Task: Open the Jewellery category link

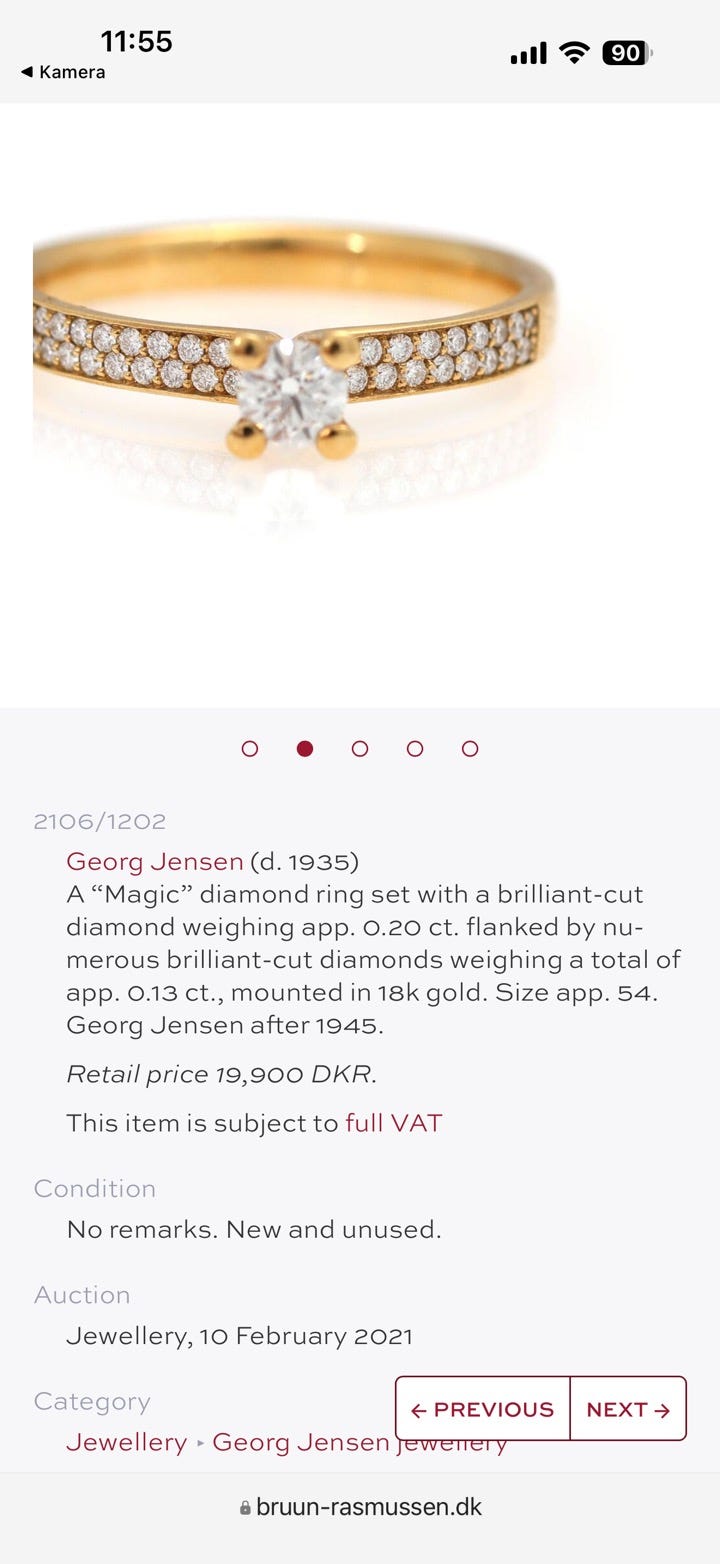Action: 127,1442
